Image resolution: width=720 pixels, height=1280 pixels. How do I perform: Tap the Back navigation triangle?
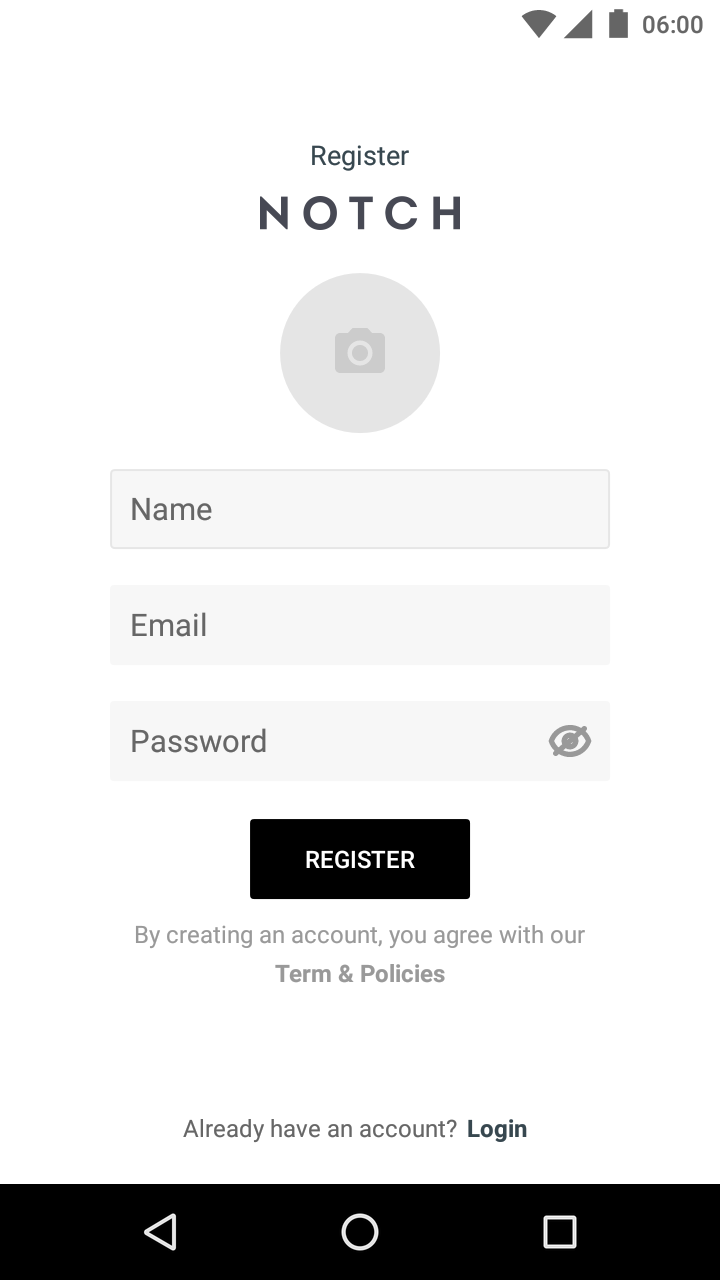[162, 1232]
